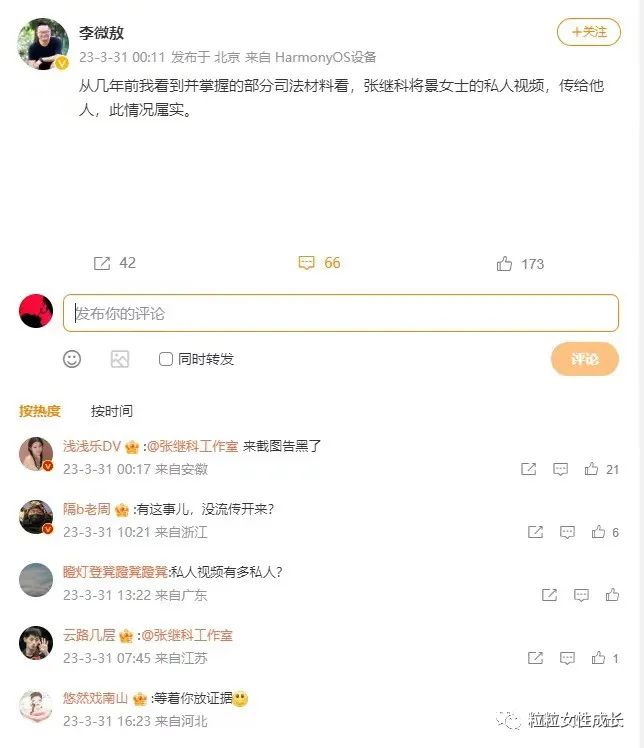This screenshot has height=748, width=644.
Task: Open the emoji picker for comment
Action: 72,359
